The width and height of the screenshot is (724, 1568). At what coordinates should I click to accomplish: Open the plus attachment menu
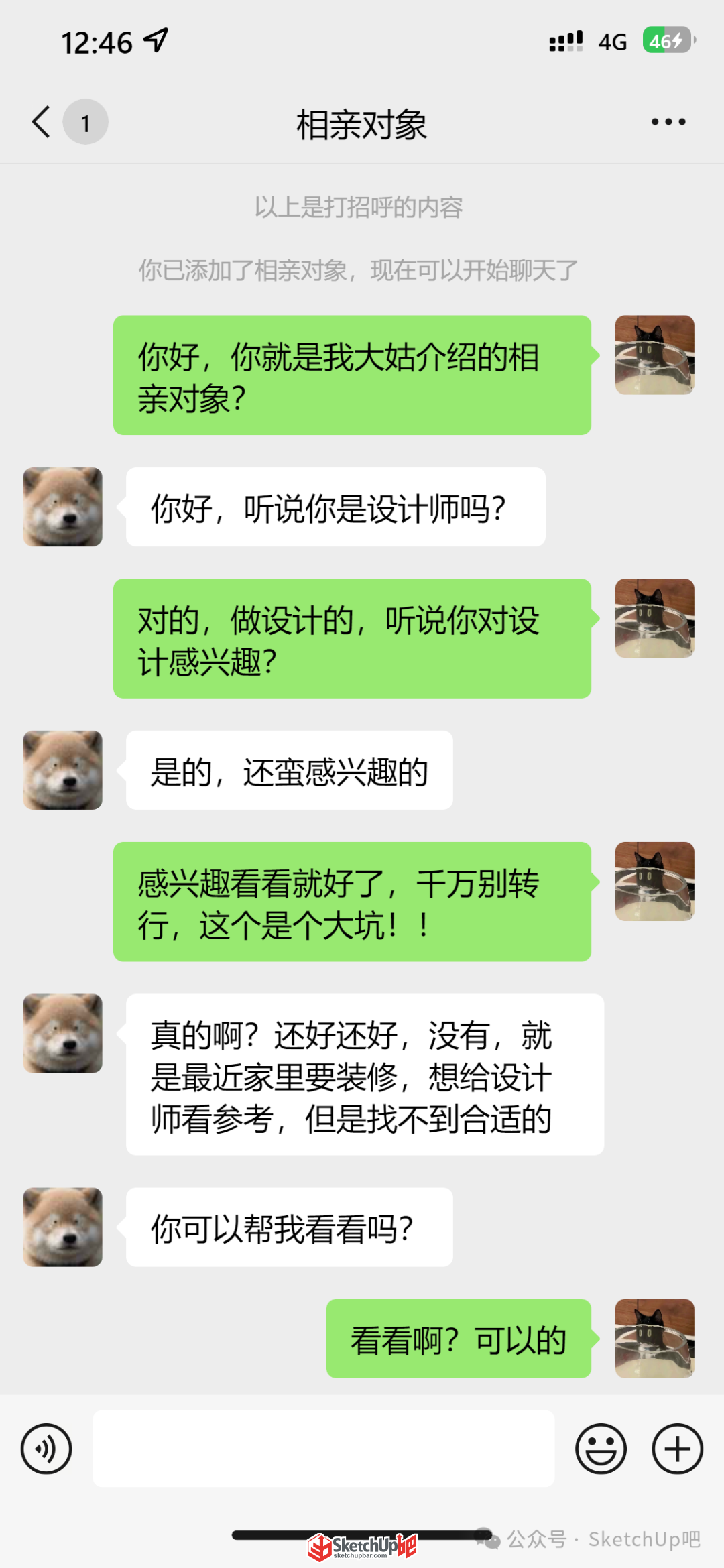point(677,1449)
